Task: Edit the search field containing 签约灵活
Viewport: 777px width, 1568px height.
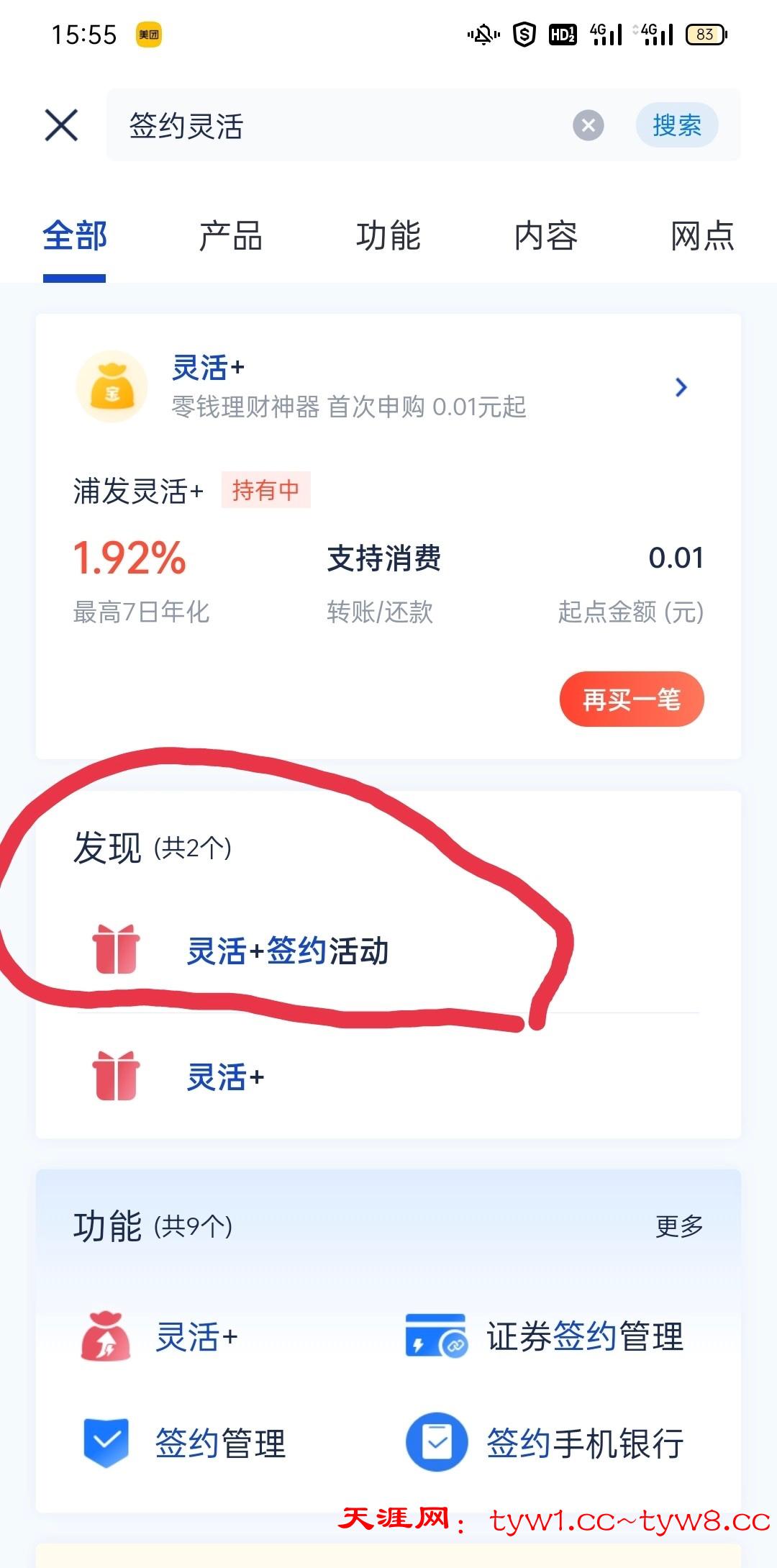Action: coord(338,126)
